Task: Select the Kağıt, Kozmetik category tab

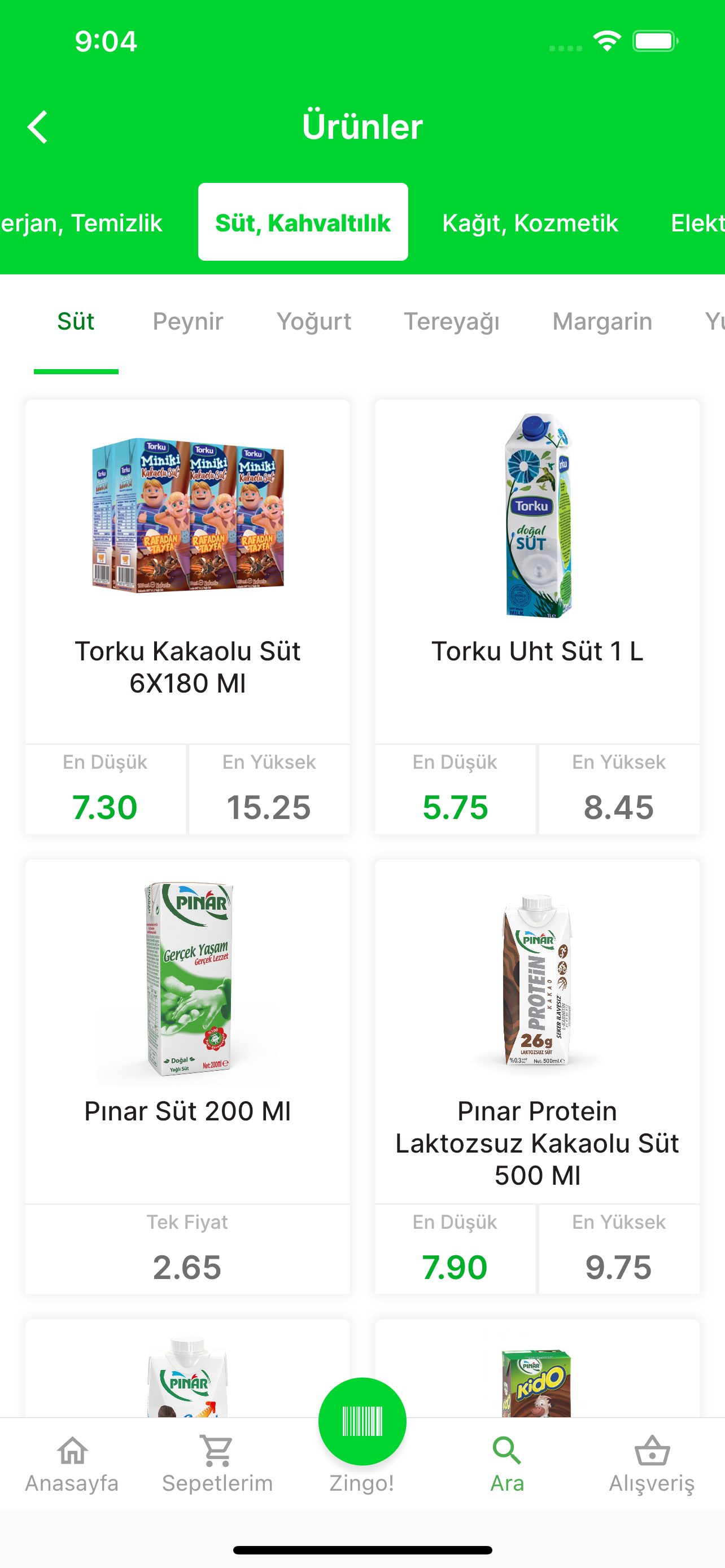Action: coord(530,223)
